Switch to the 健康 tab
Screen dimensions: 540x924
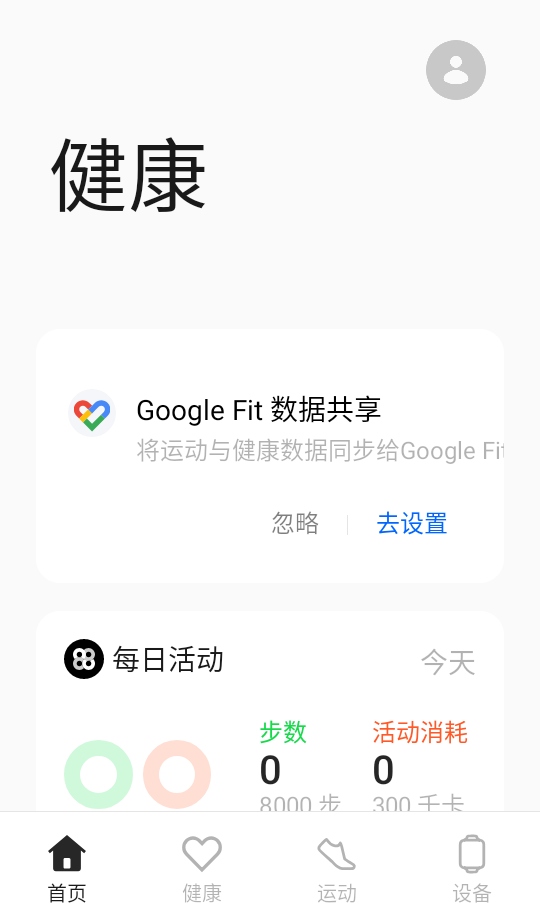[x=202, y=869]
